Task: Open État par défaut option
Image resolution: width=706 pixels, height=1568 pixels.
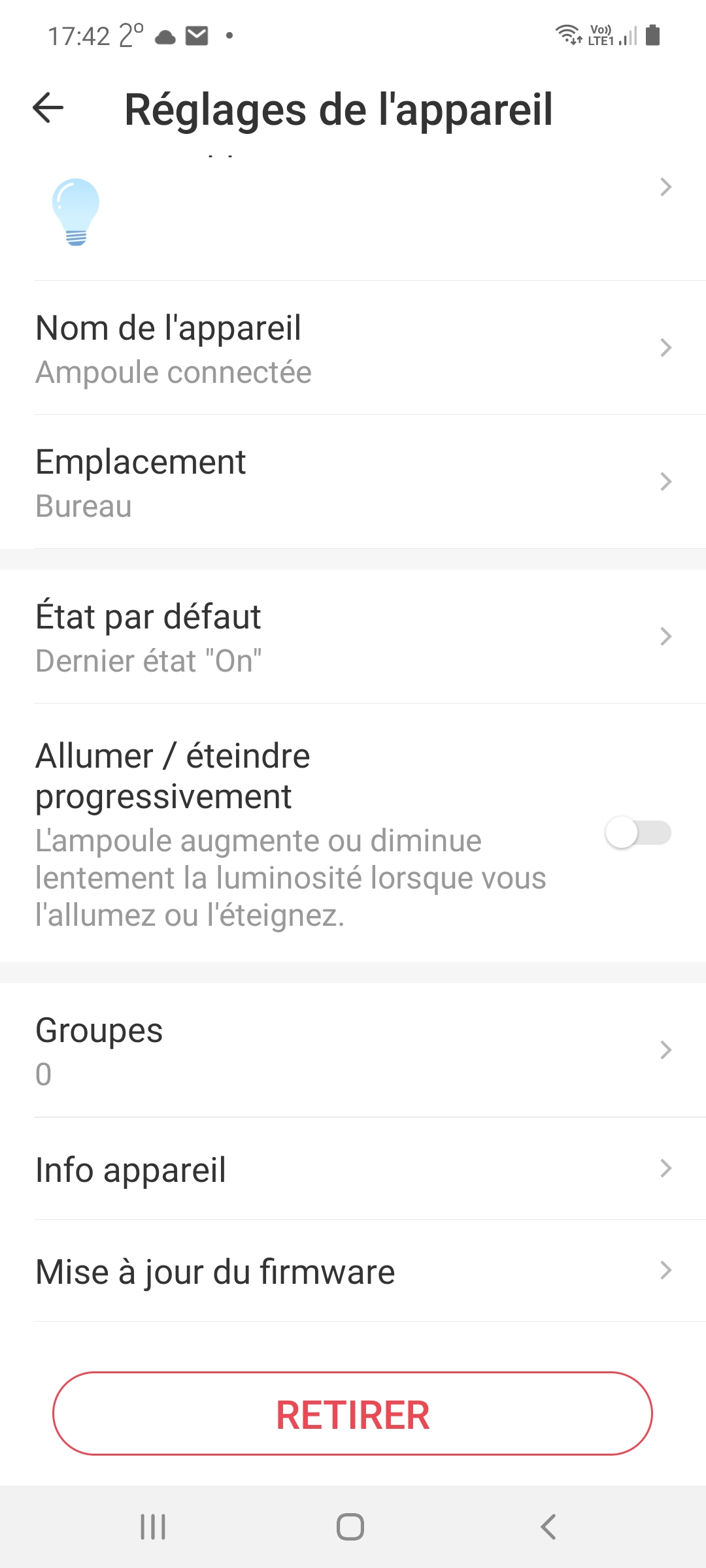Action: 353,637
